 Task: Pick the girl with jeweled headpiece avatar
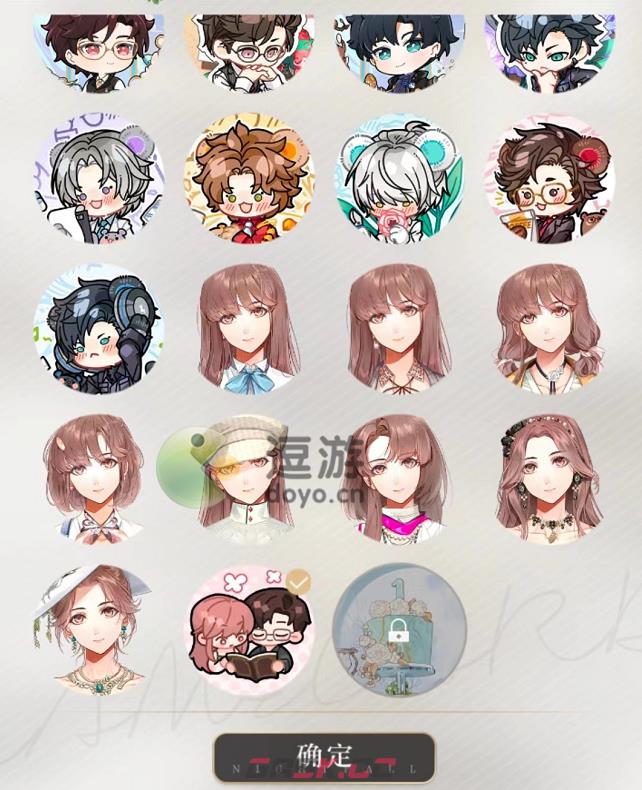tap(549, 480)
